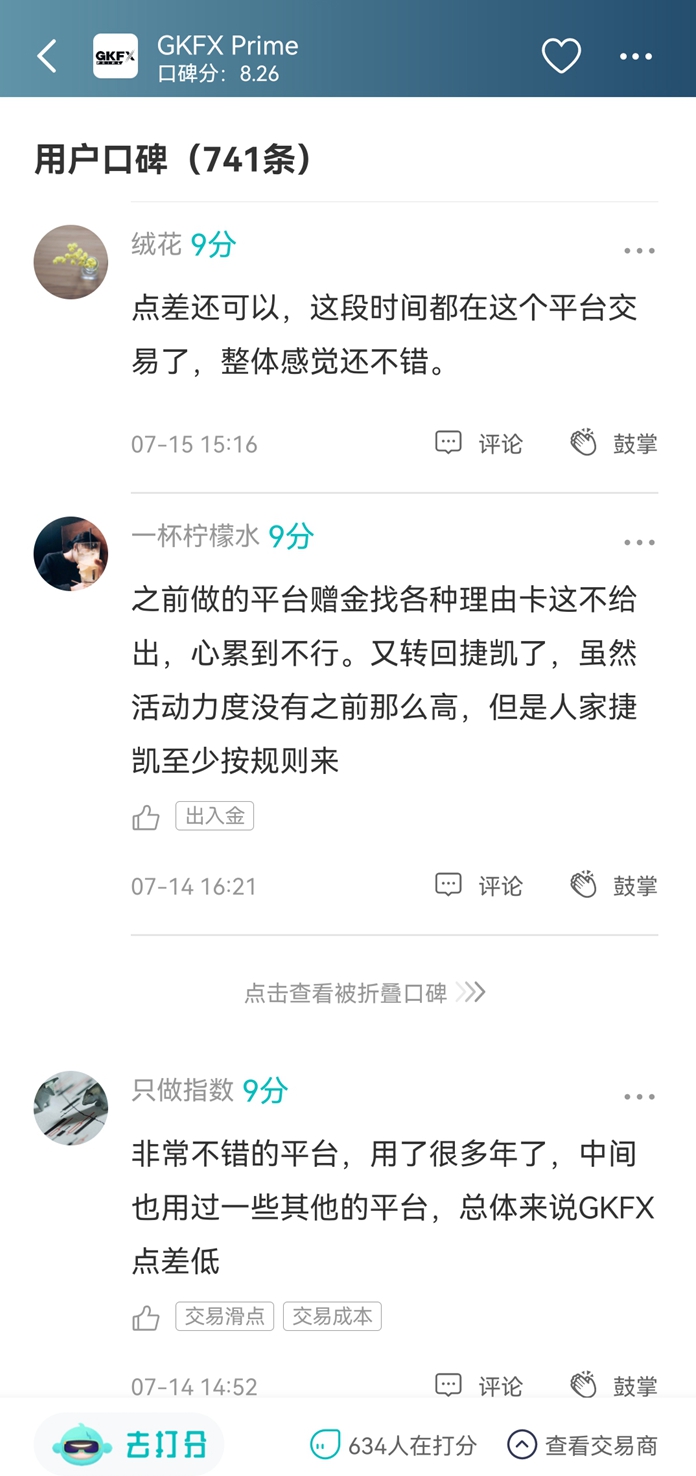Open more options on 只做指数's review
Viewport: 696px width, 1476px height.
click(639, 1097)
